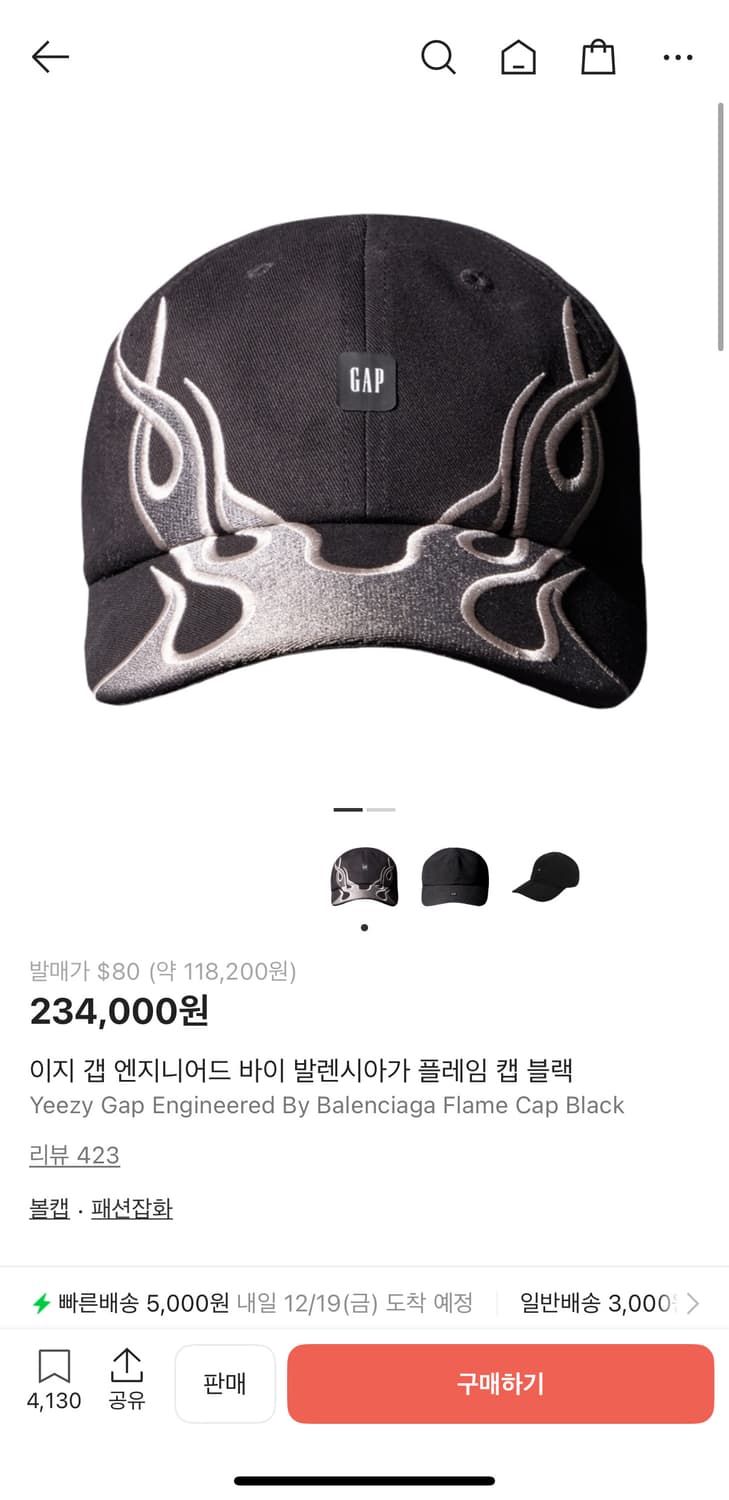
Task: Toggle the saved wishlist bookmark showing 4,130
Action: point(55,1383)
